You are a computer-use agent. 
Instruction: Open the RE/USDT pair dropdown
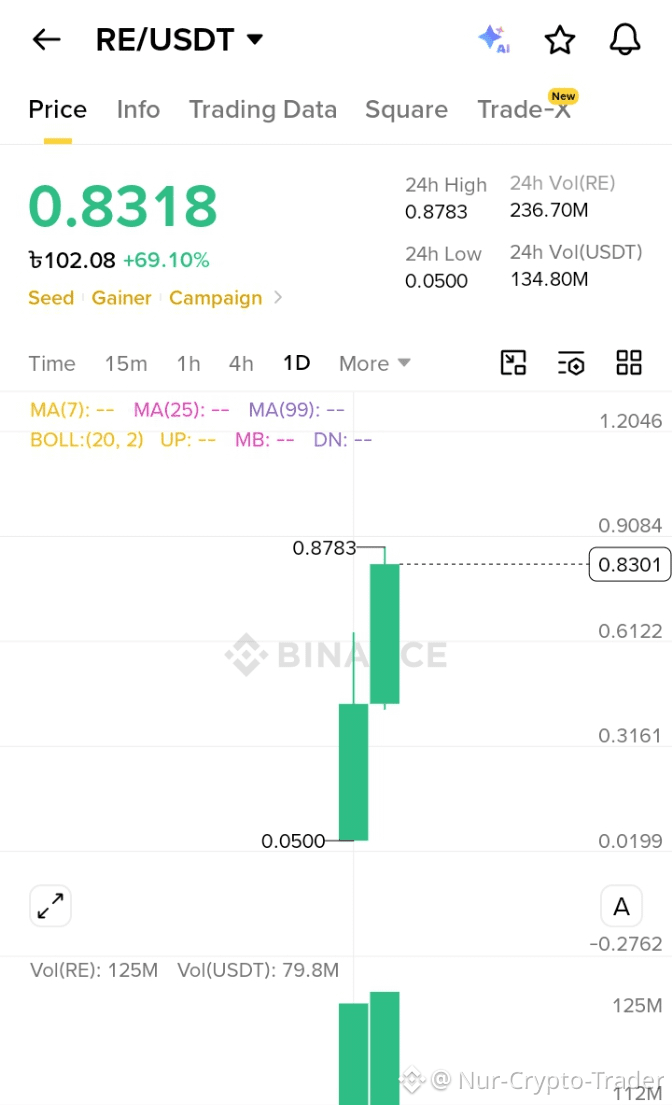click(180, 39)
